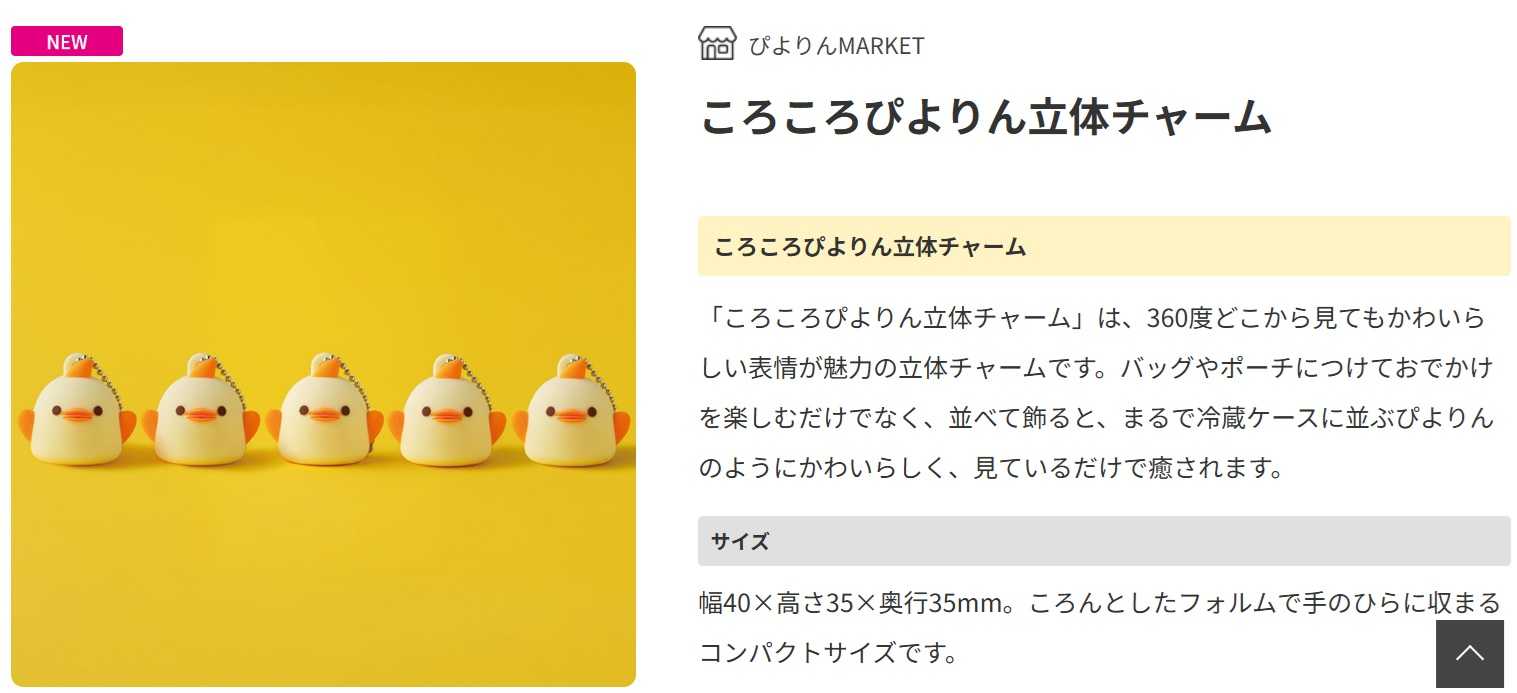The width and height of the screenshot is (1517, 693).
Task: Tap the scroll-to-top arrow button
Action: [1469, 654]
